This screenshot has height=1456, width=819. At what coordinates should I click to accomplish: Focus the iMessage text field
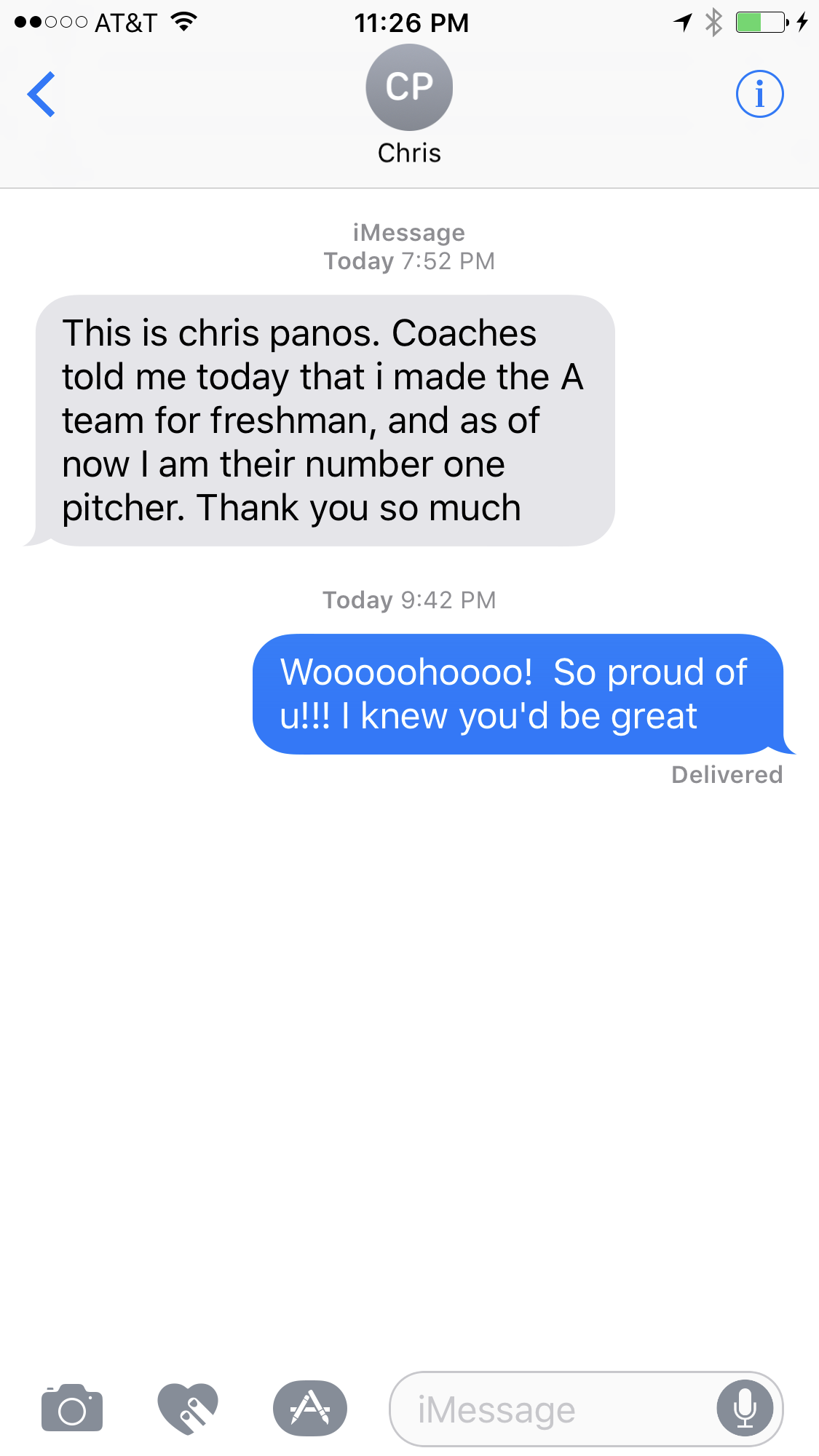click(x=553, y=1409)
